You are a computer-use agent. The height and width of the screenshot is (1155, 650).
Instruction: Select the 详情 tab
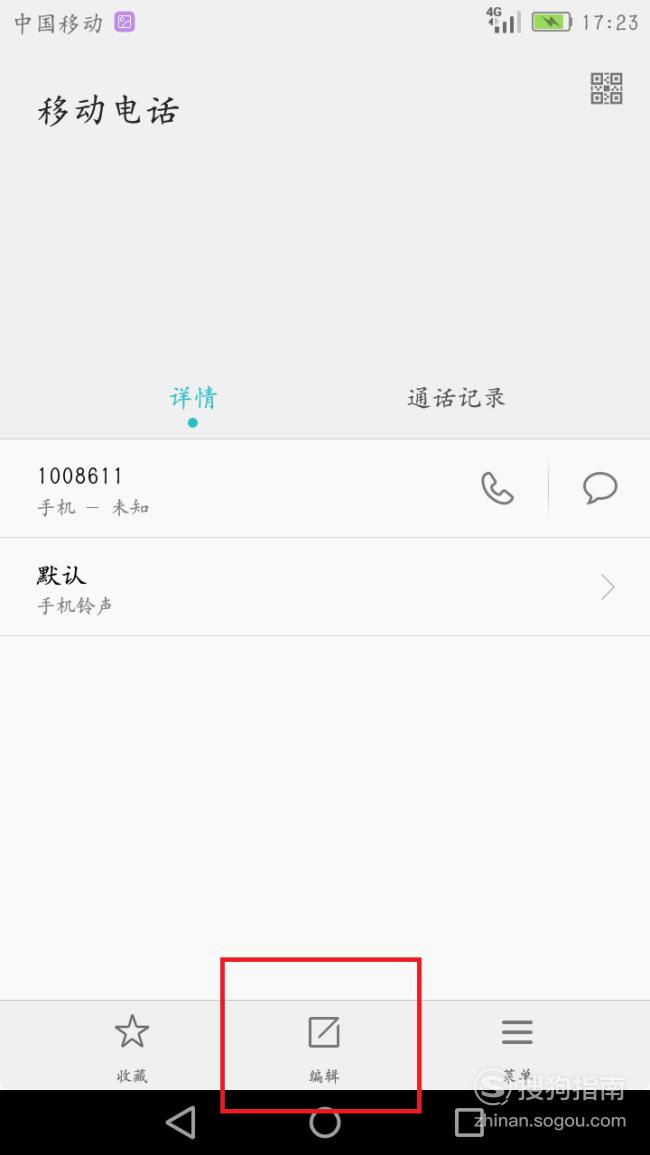193,398
